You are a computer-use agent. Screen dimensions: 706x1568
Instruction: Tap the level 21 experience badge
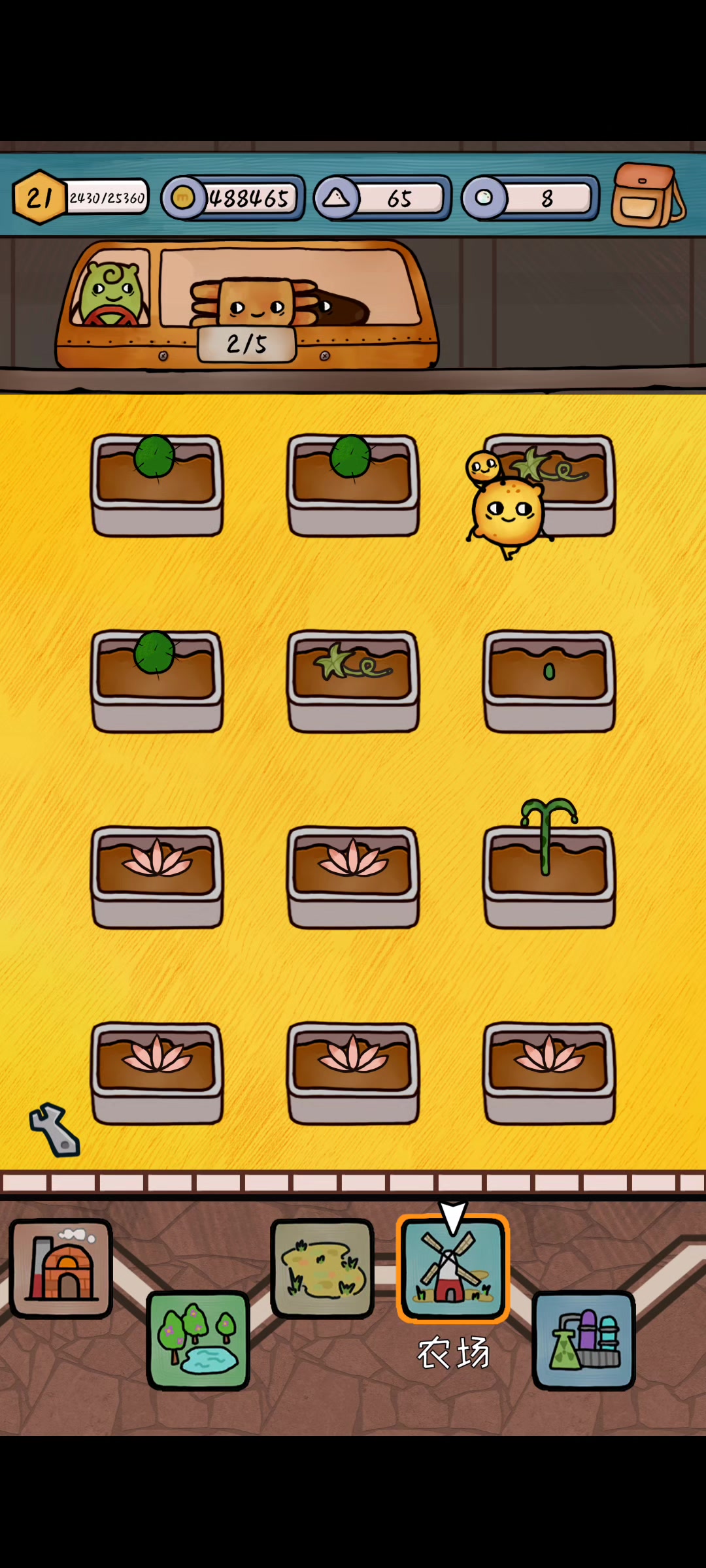point(39,197)
